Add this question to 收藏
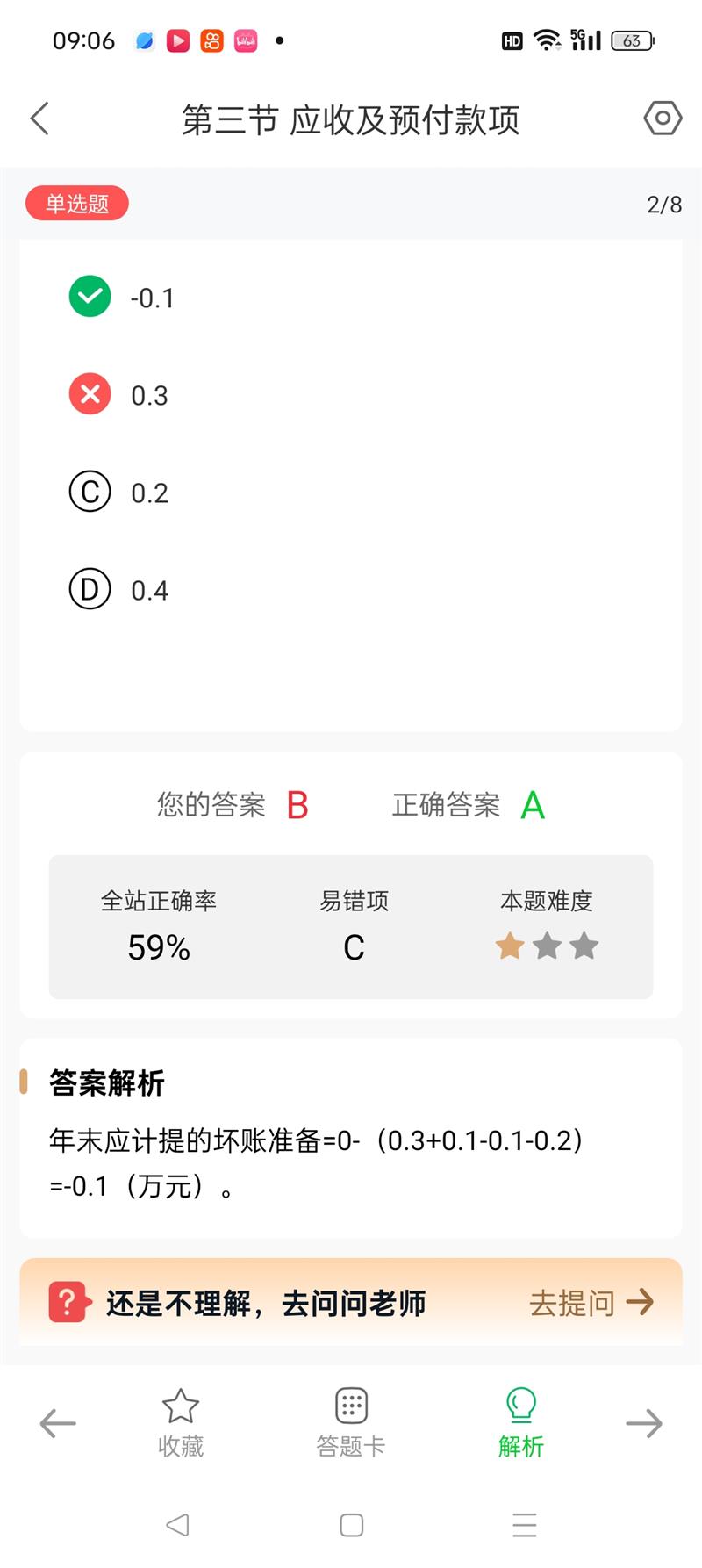This screenshot has height=1568, width=702. tap(181, 1422)
